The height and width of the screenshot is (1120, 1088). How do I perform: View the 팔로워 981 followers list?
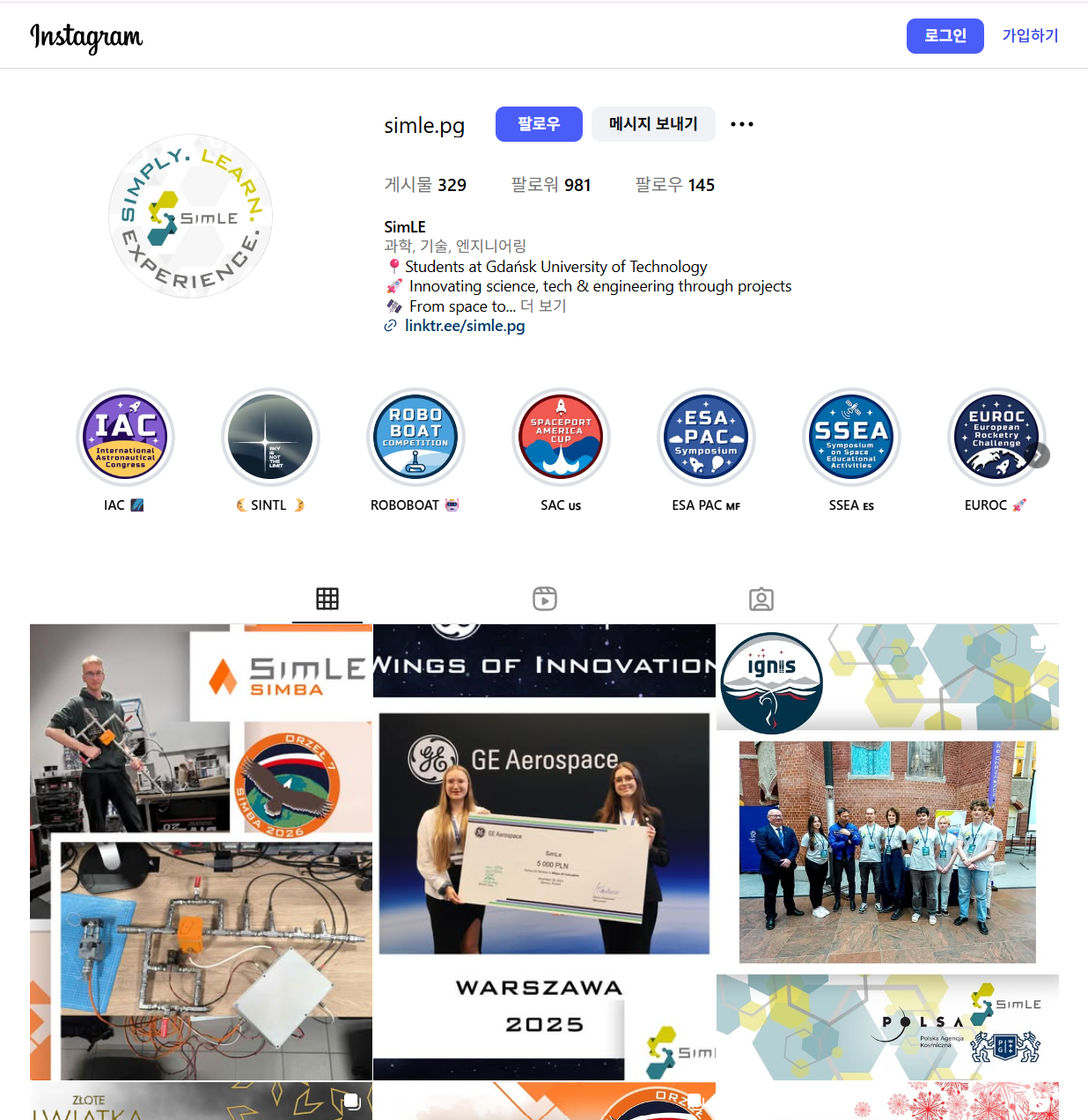[551, 185]
